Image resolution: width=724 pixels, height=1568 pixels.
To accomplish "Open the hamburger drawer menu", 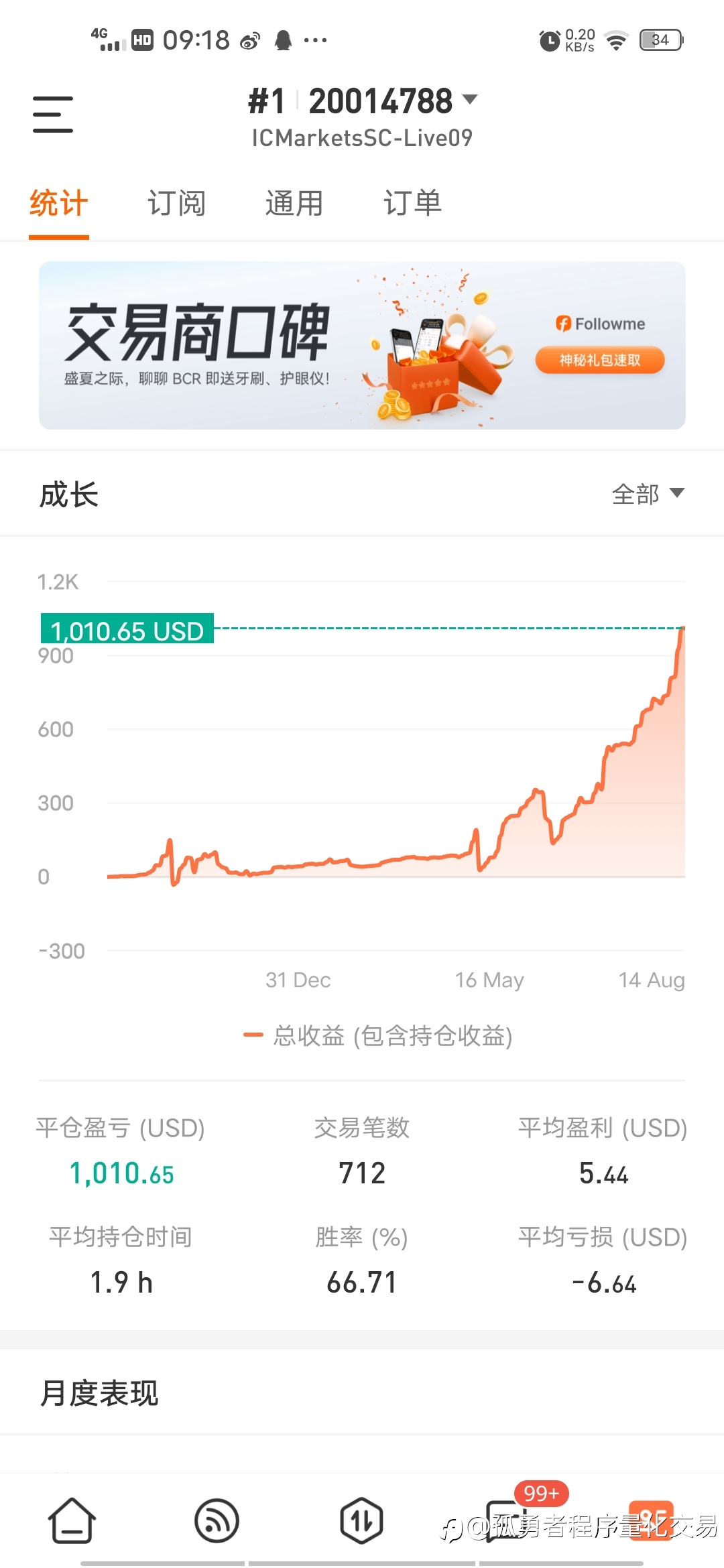I will point(53,114).
